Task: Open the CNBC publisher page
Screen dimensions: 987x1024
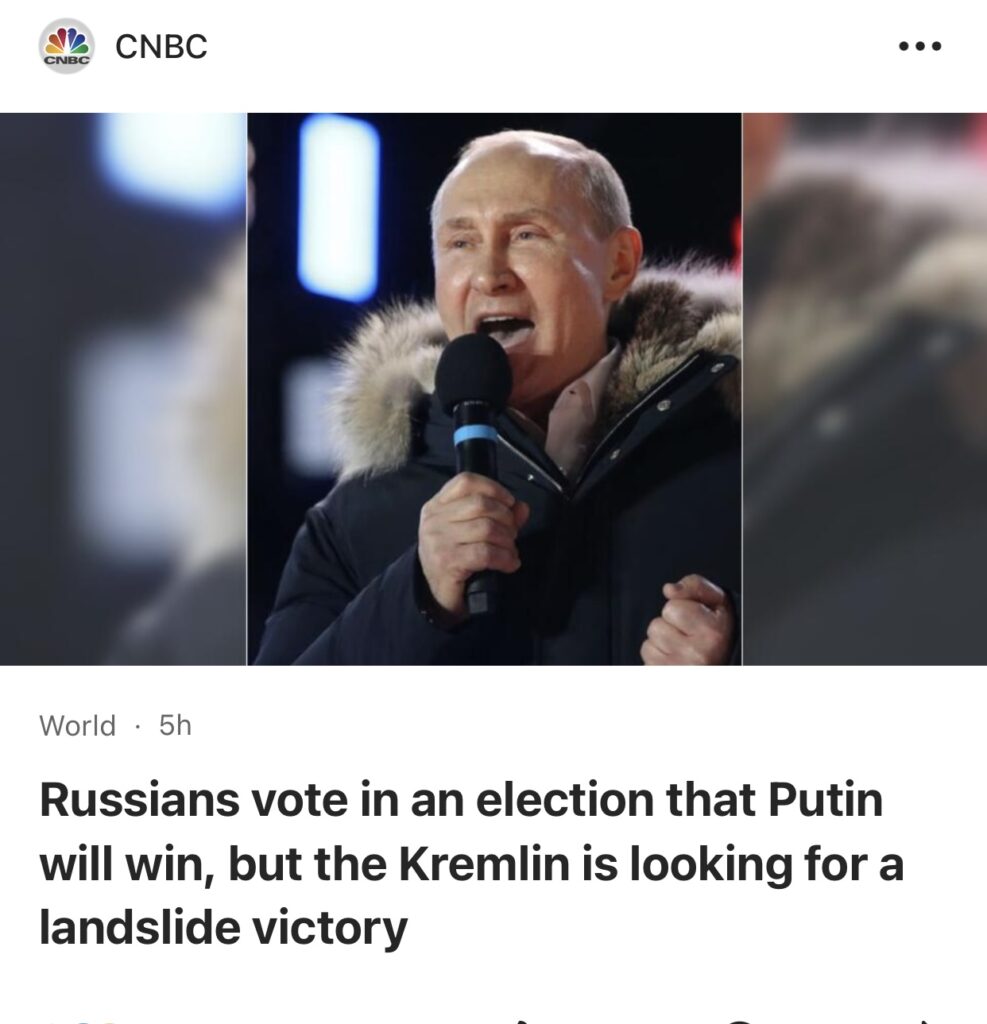Action: (161, 47)
